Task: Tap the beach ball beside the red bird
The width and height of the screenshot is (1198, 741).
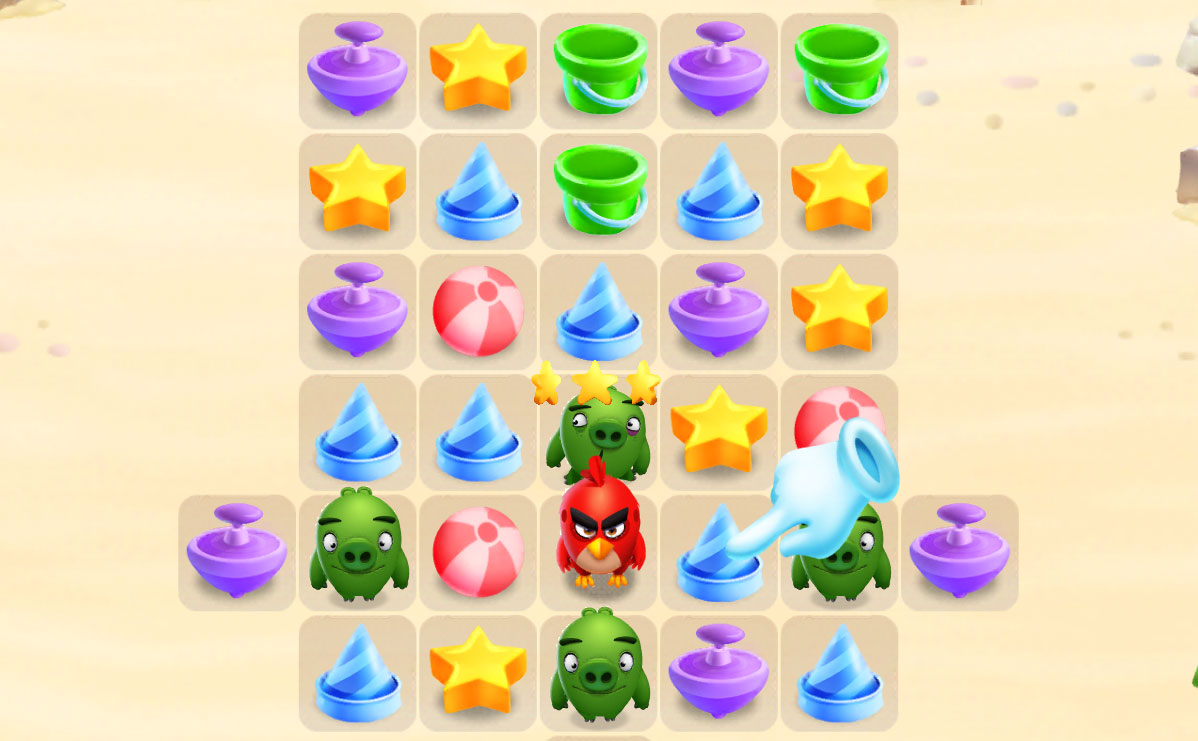Action: [x=478, y=552]
